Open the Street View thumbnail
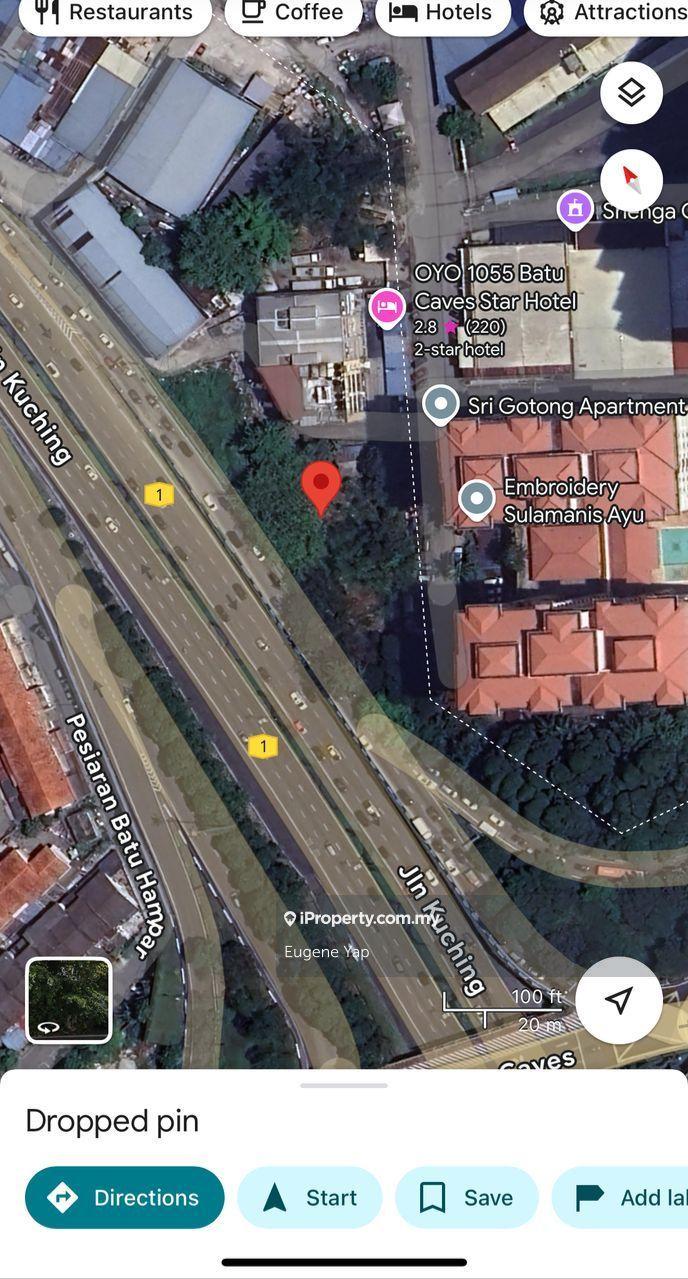Screen dimensions: 688x1279 tap(69, 1000)
